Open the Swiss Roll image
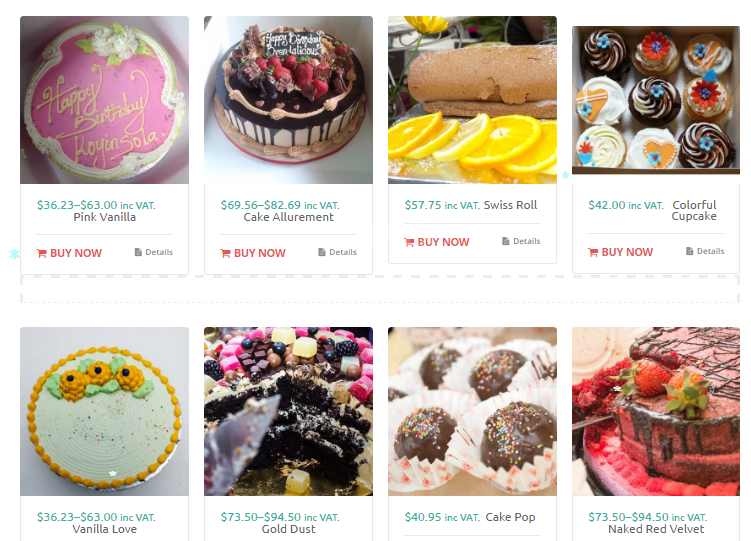Screen dimensions: 751x541 (x=472, y=100)
